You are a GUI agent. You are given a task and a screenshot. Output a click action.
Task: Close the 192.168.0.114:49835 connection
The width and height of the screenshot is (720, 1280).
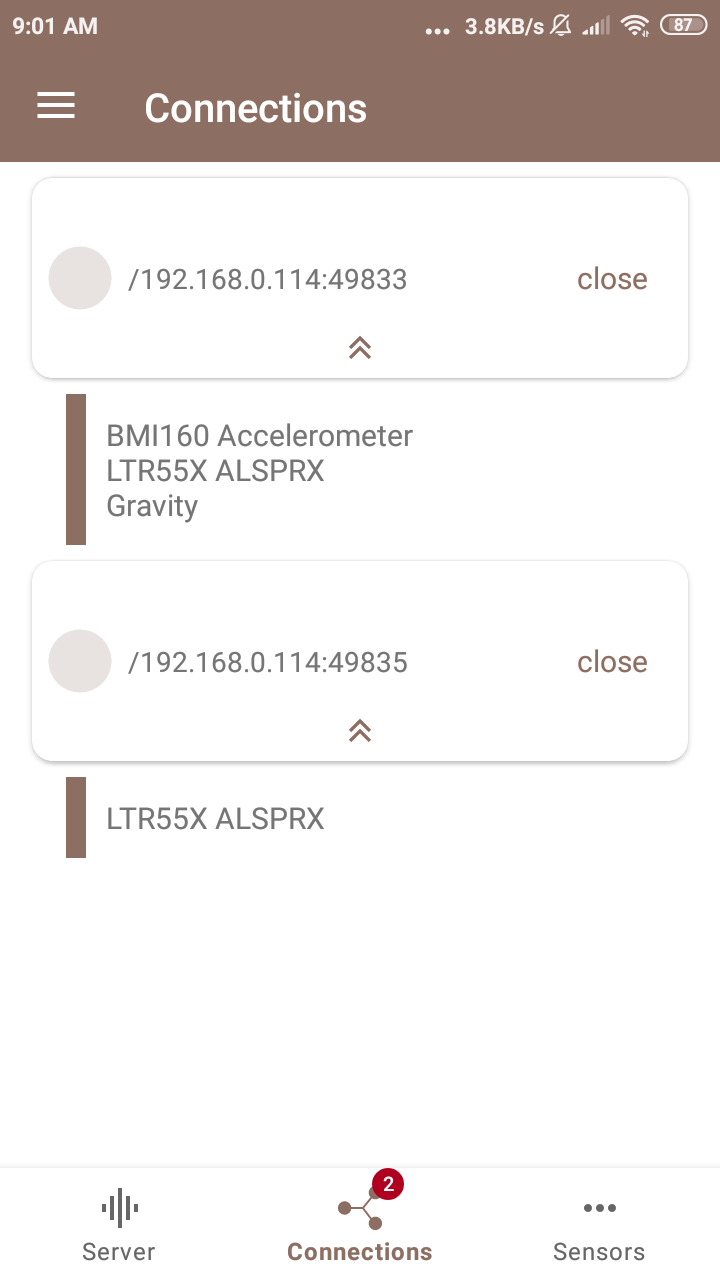pos(612,662)
